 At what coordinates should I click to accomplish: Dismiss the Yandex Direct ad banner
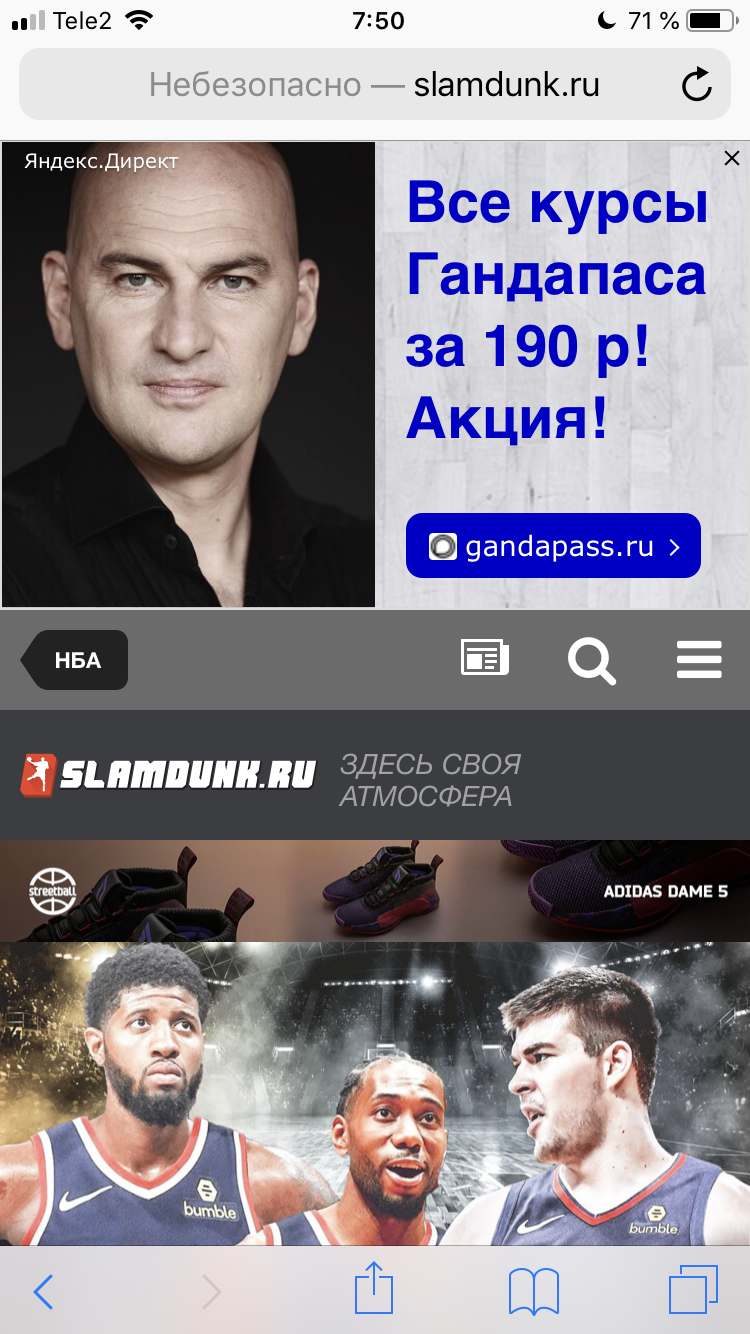(732, 158)
